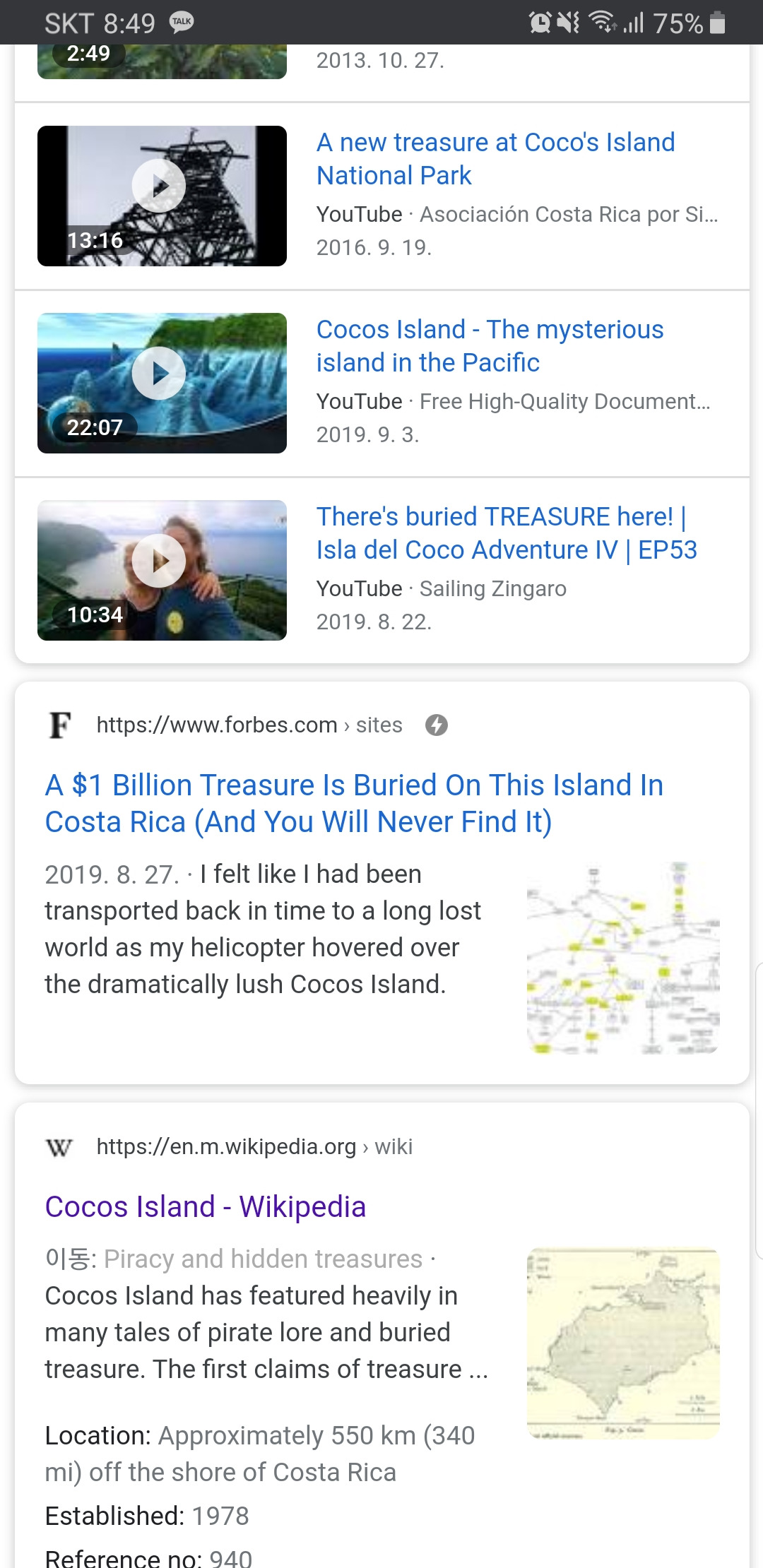Click the Wikipedia "W" favicon
Image resolution: width=763 pixels, height=1568 pixels.
coord(60,1146)
